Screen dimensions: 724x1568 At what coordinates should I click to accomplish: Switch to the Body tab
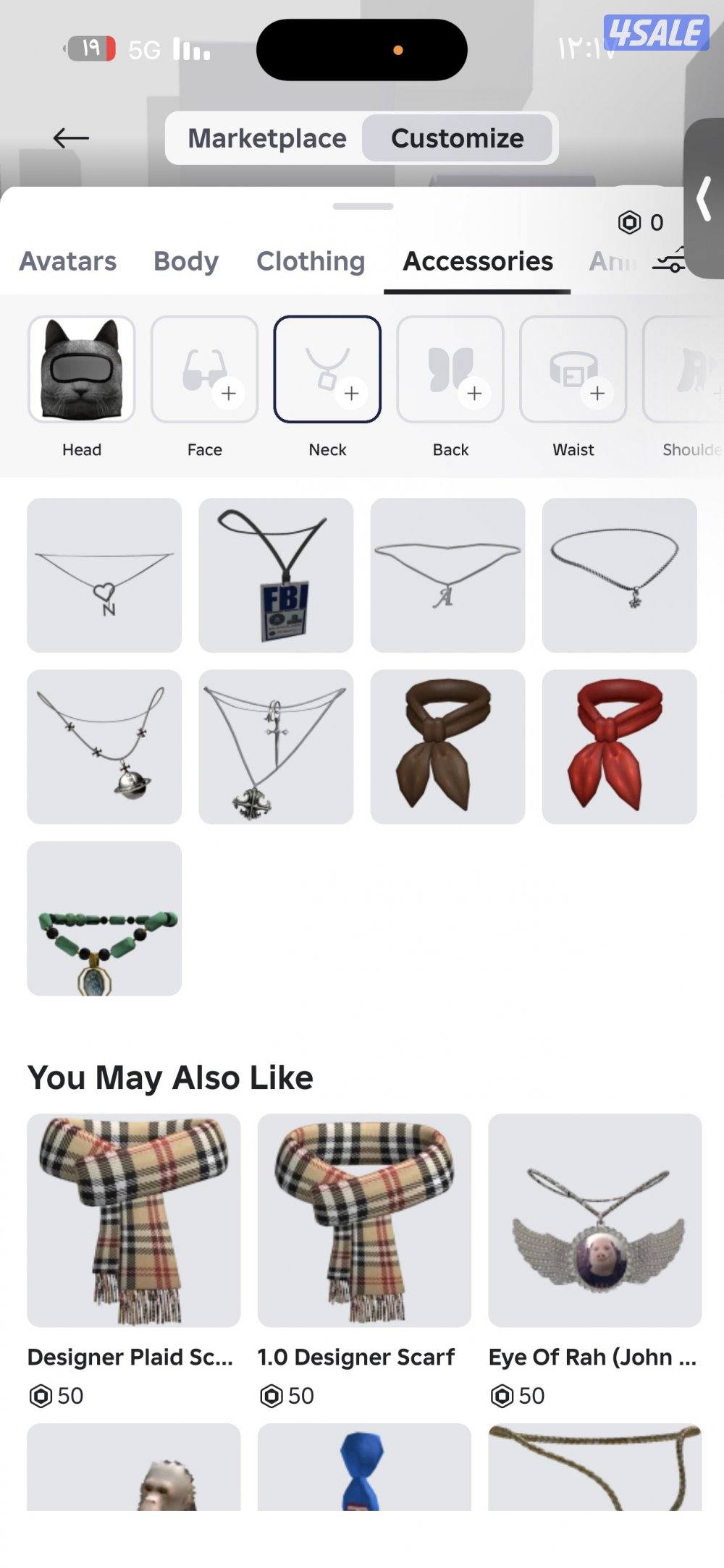pyautogui.click(x=186, y=261)
